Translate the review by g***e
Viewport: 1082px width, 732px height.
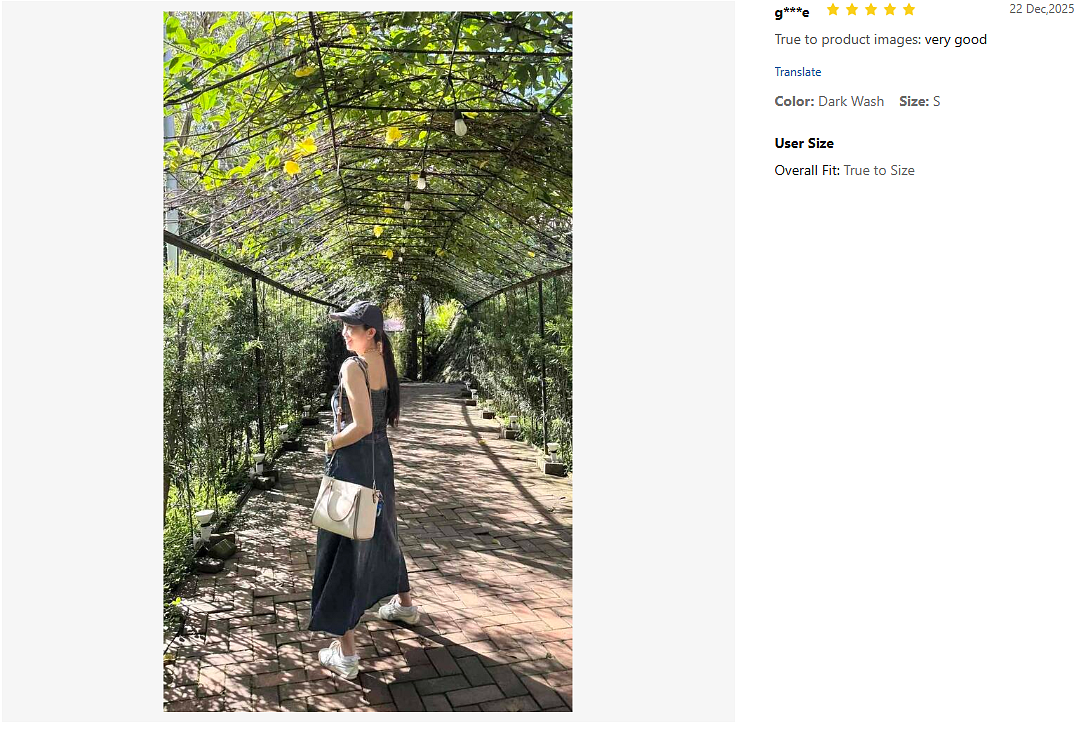click(797, 72)
